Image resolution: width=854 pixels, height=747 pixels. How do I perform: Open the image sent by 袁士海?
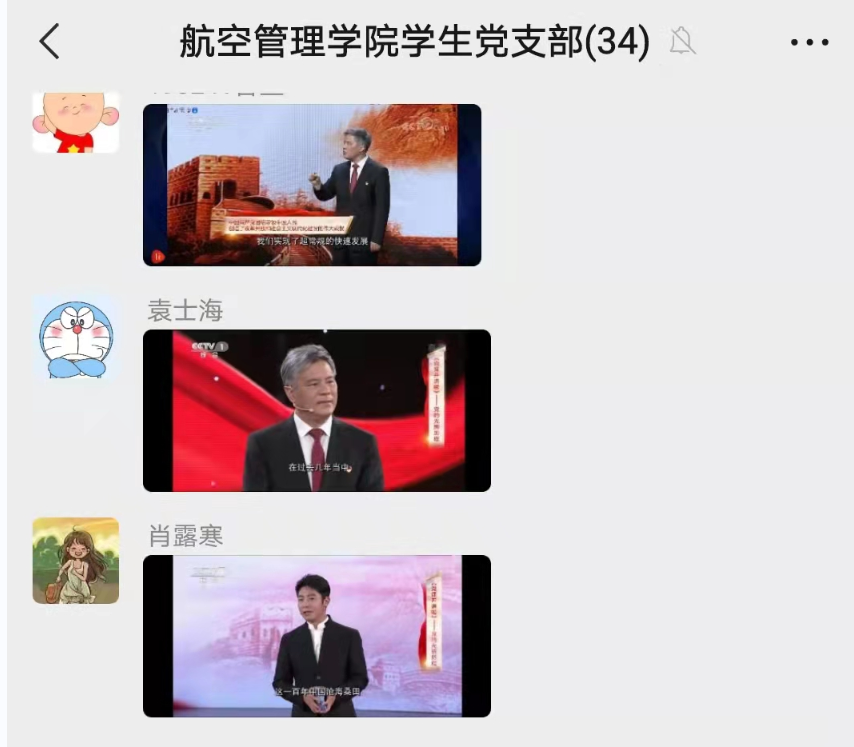coord(317,410)
